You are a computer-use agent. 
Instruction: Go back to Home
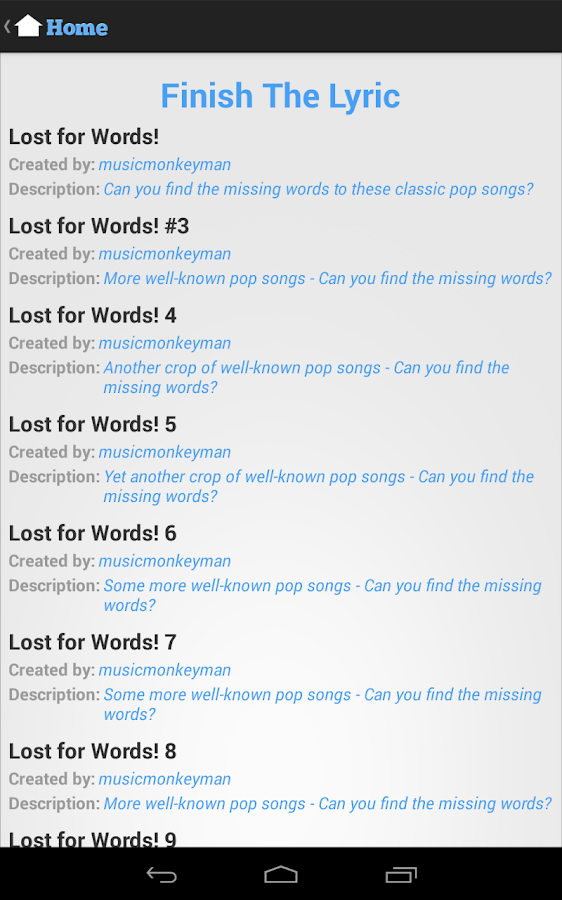pyautogui.click(x=56, y=26)
